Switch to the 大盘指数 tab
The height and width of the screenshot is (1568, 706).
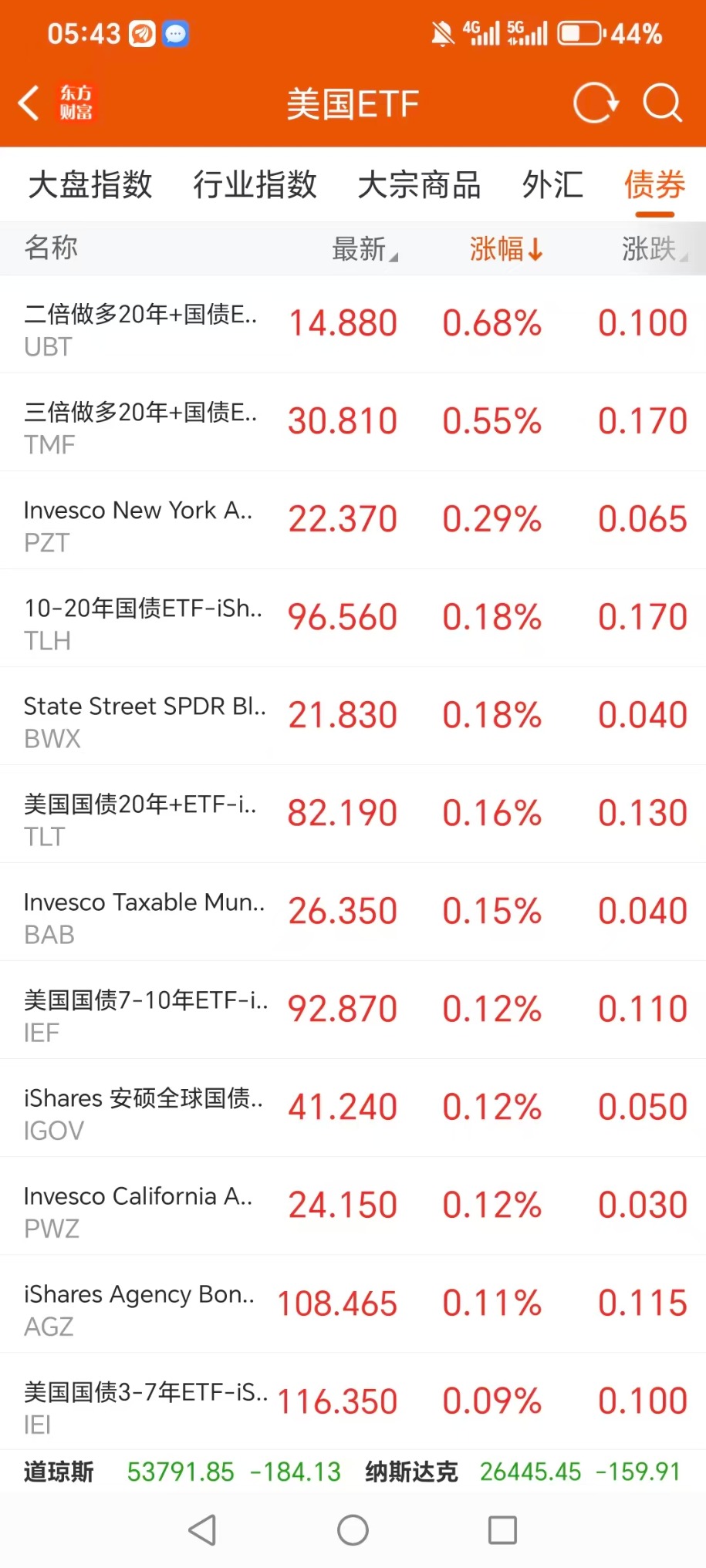coord(90,185)
